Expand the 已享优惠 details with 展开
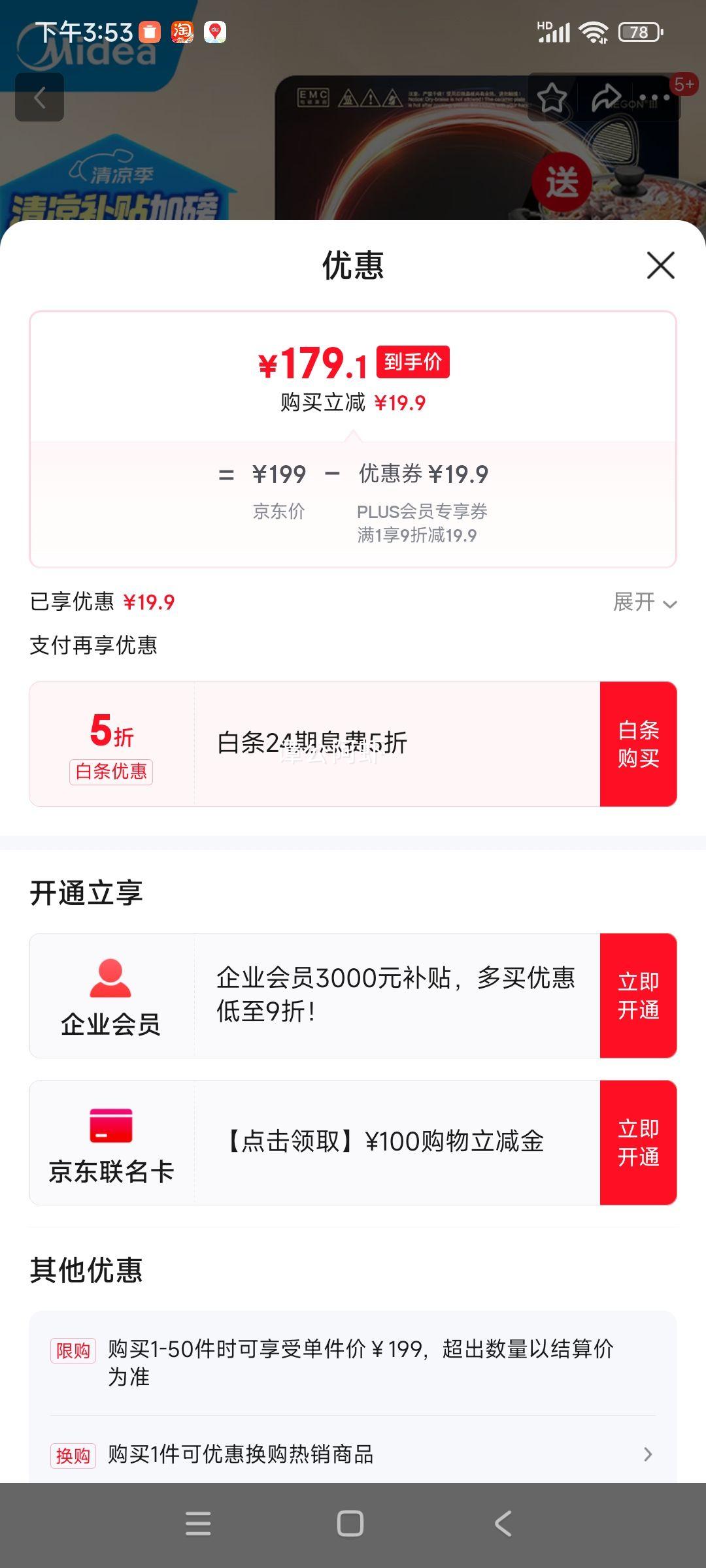 point(644,602)
